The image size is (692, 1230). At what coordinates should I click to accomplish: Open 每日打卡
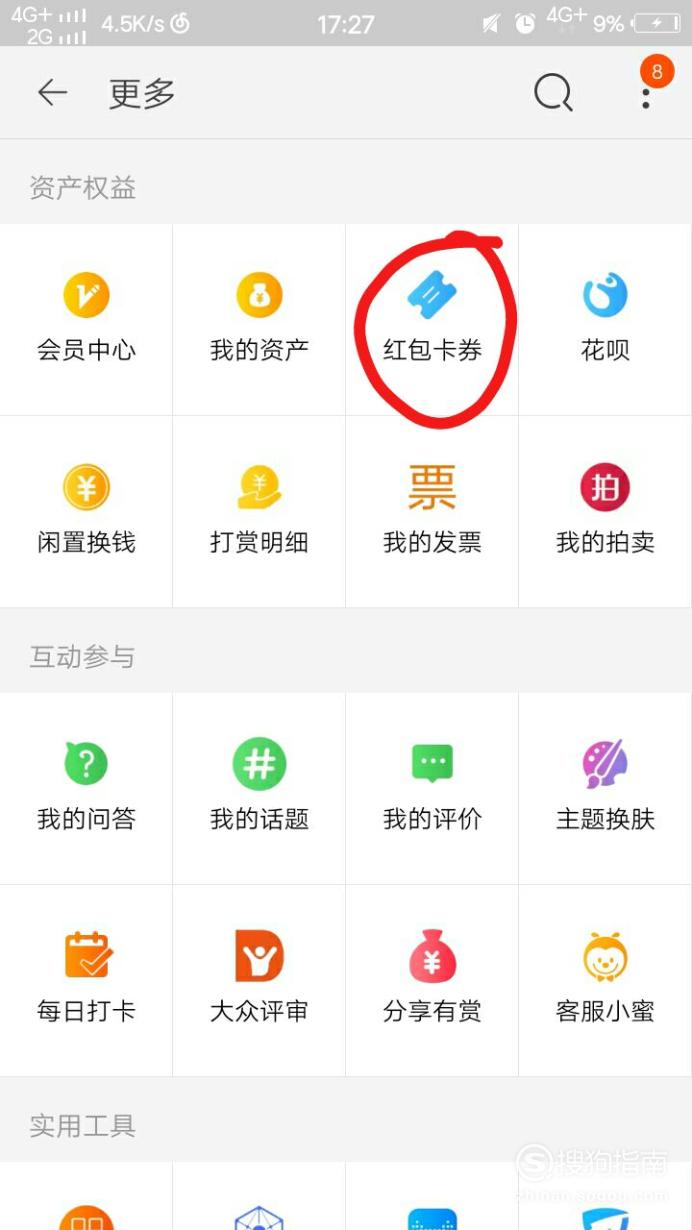[86, 981]
